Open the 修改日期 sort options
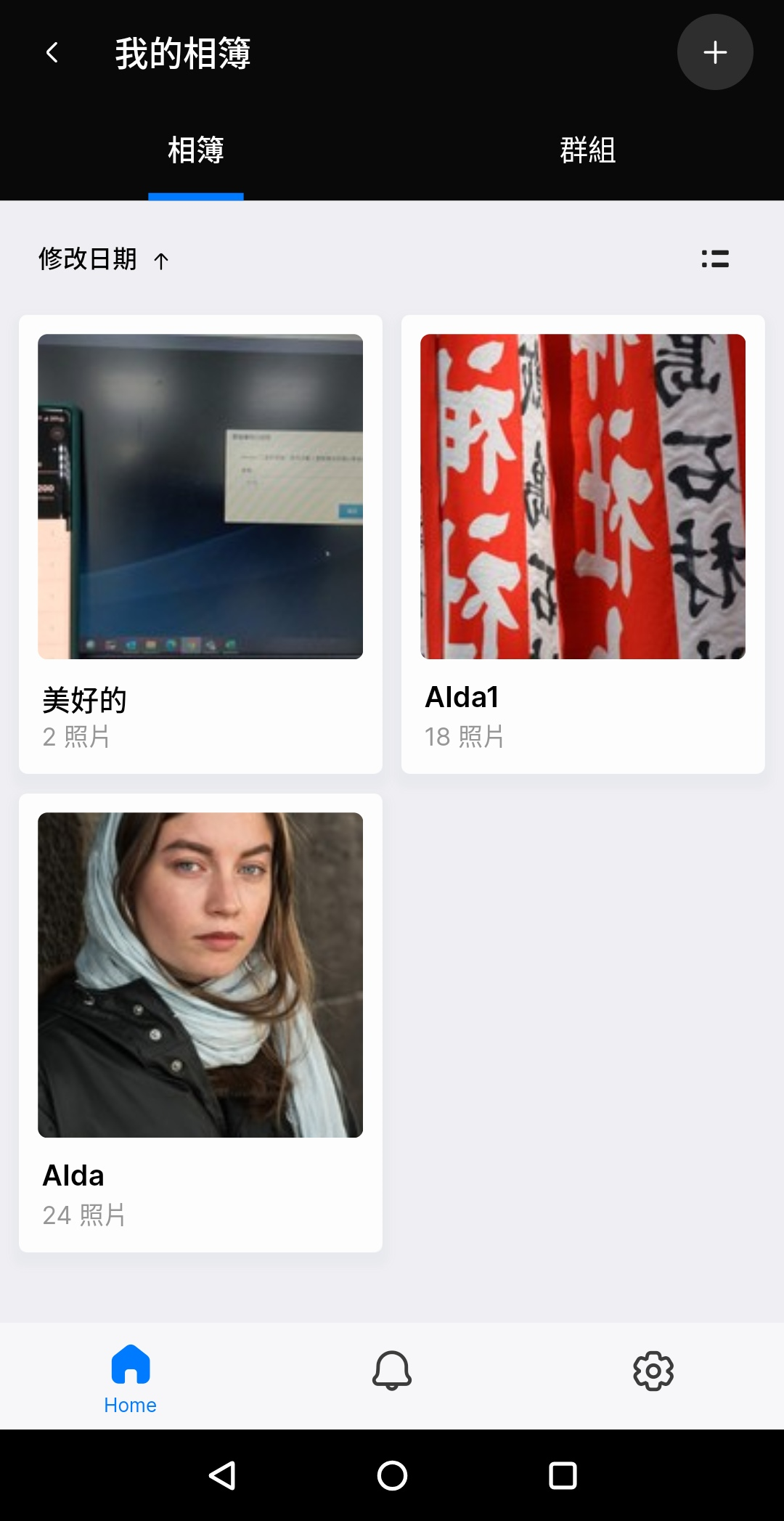Viewport: 784px width, 1521px height. coord(87,259)
